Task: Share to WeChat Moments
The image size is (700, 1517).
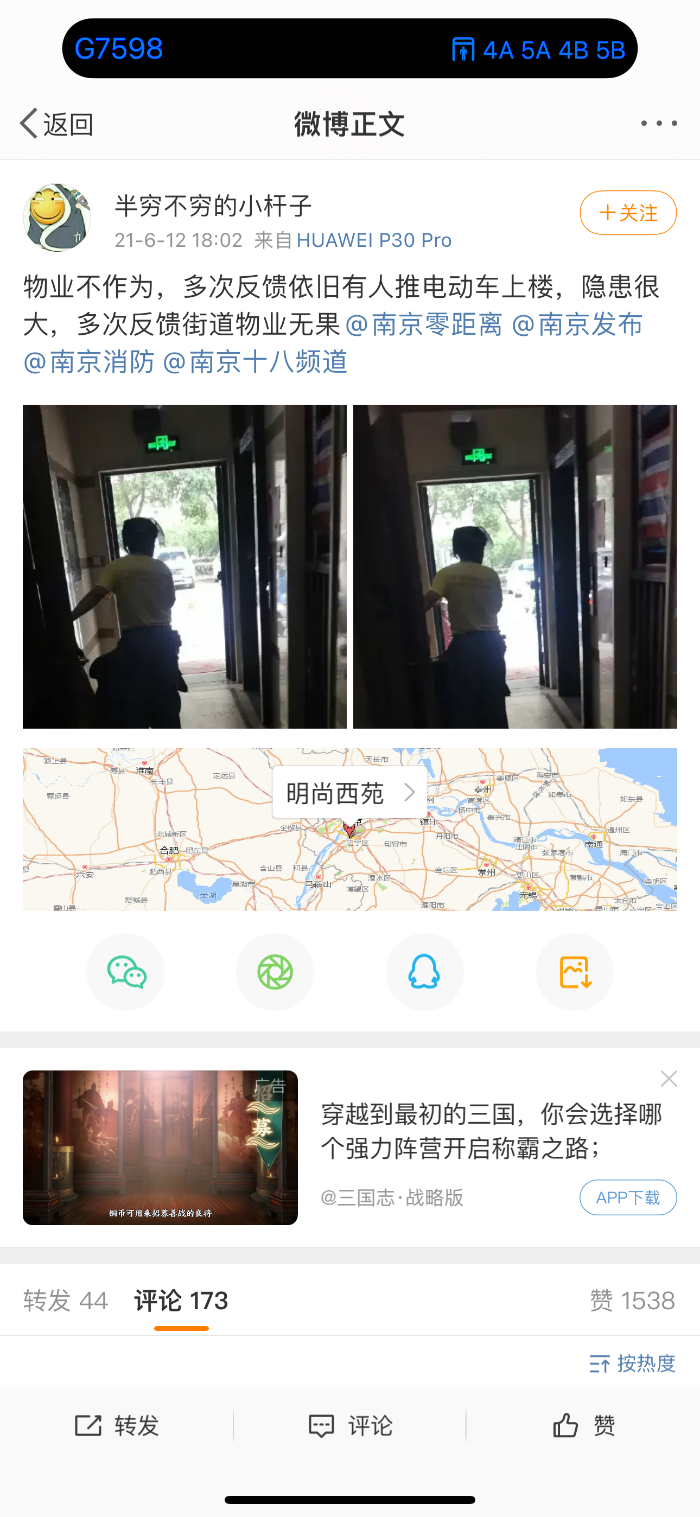Action: click(x=275, y=971)
